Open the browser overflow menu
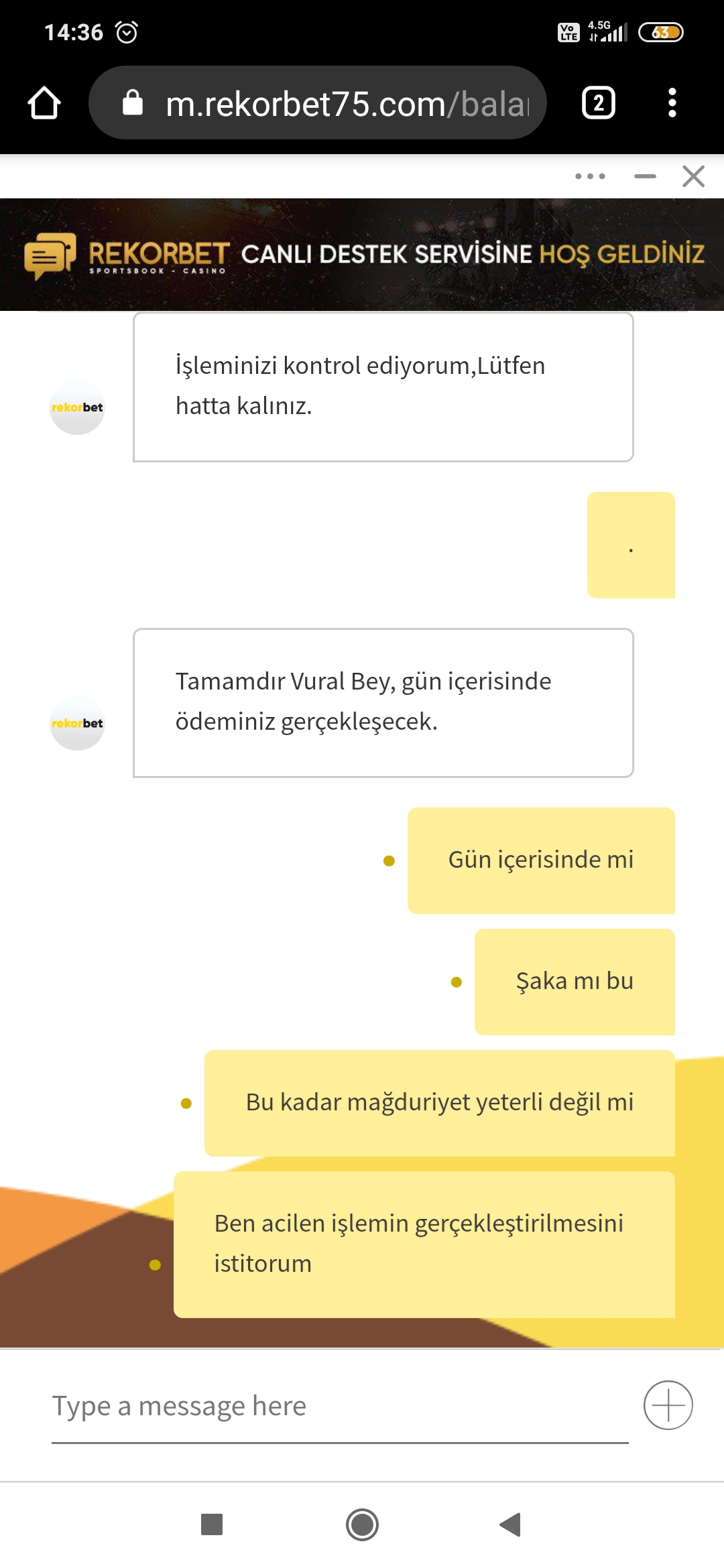Viewport: 724px width, 1568px height. (672, 103)
